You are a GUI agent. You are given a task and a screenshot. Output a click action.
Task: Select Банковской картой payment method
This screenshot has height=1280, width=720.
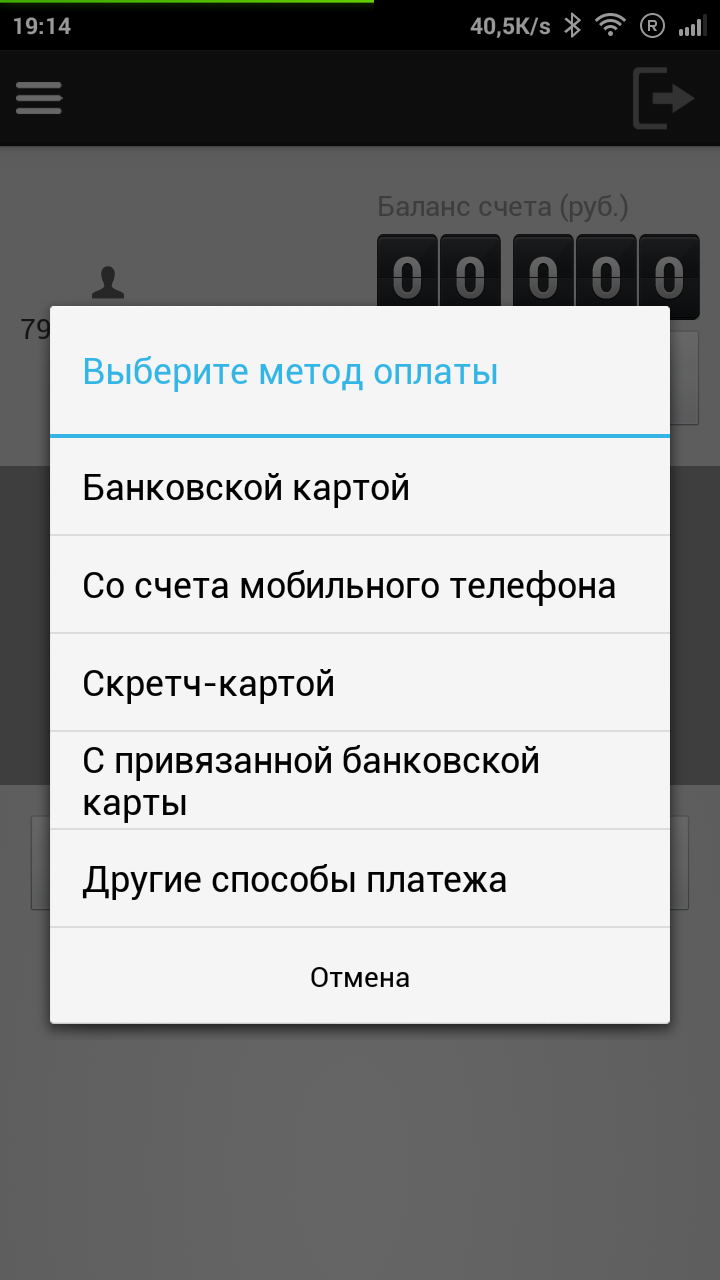click(360, 488)
